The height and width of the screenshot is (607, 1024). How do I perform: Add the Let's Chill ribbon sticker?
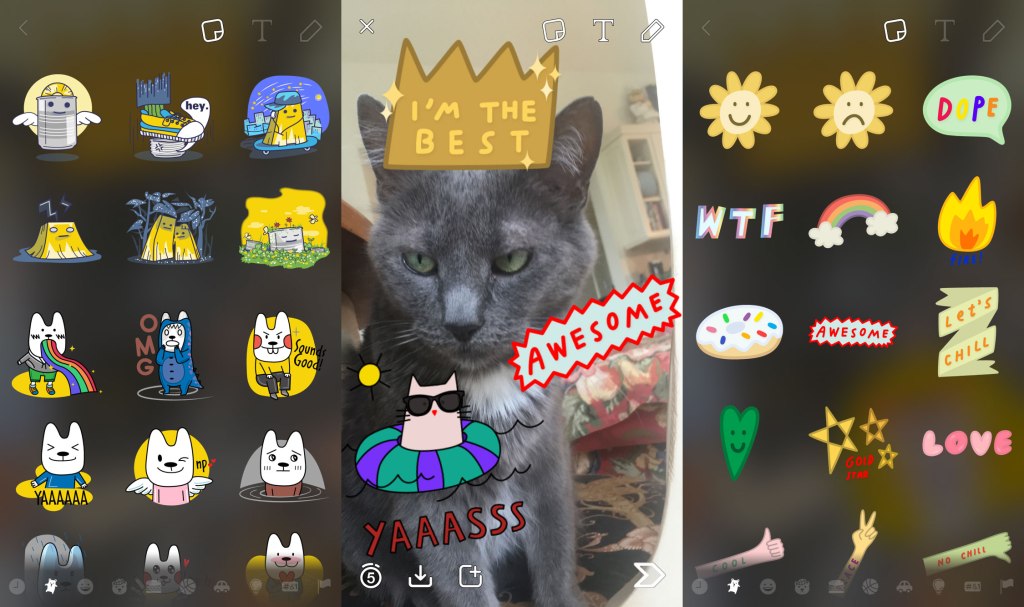click(964, 333)
